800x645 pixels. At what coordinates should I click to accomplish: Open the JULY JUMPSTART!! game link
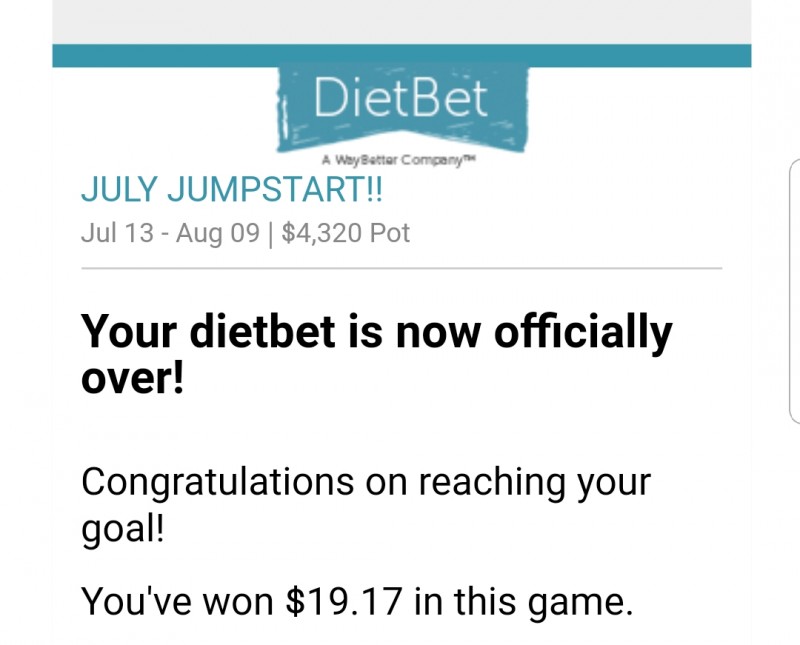(231, 190)
